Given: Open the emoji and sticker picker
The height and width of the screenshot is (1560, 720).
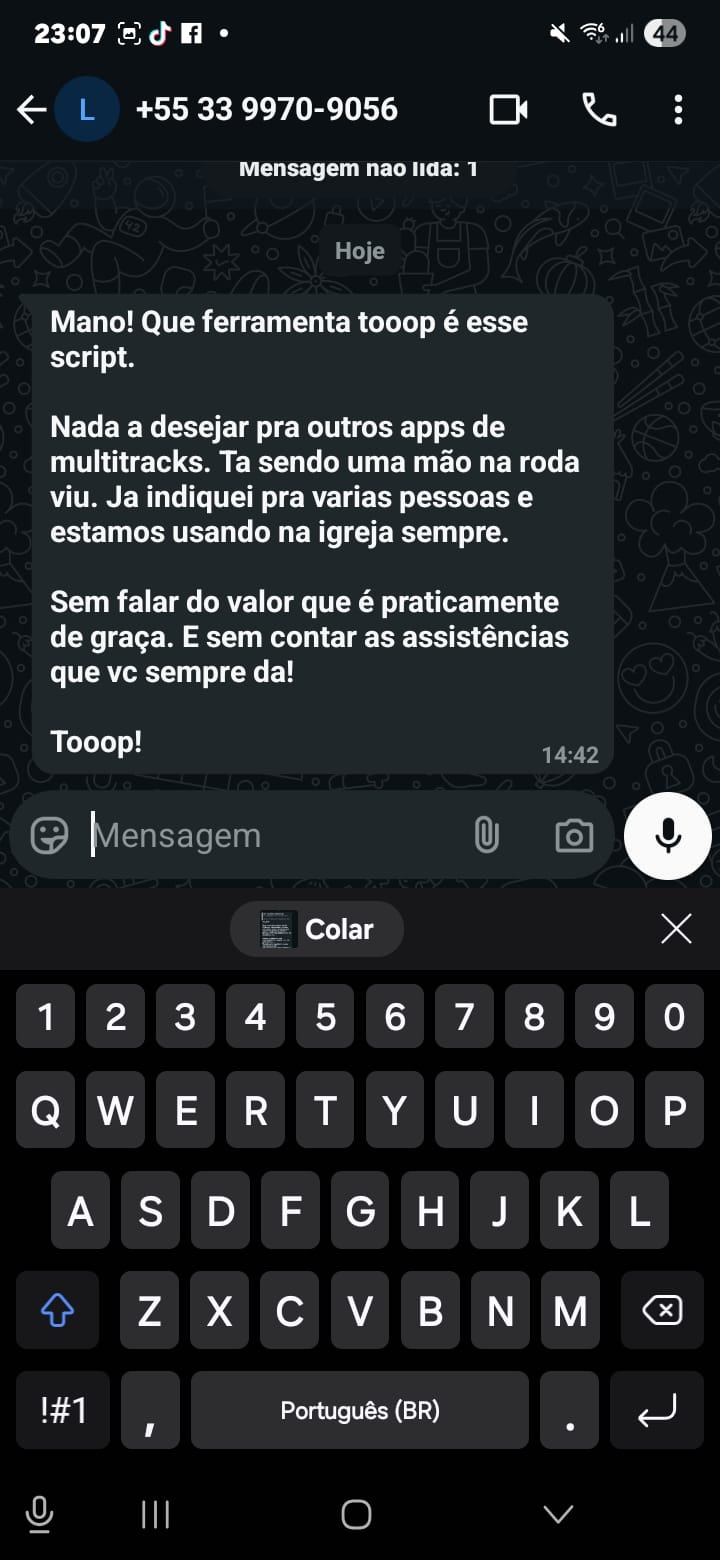Looking at the screenshot, I should coord(49,835).
